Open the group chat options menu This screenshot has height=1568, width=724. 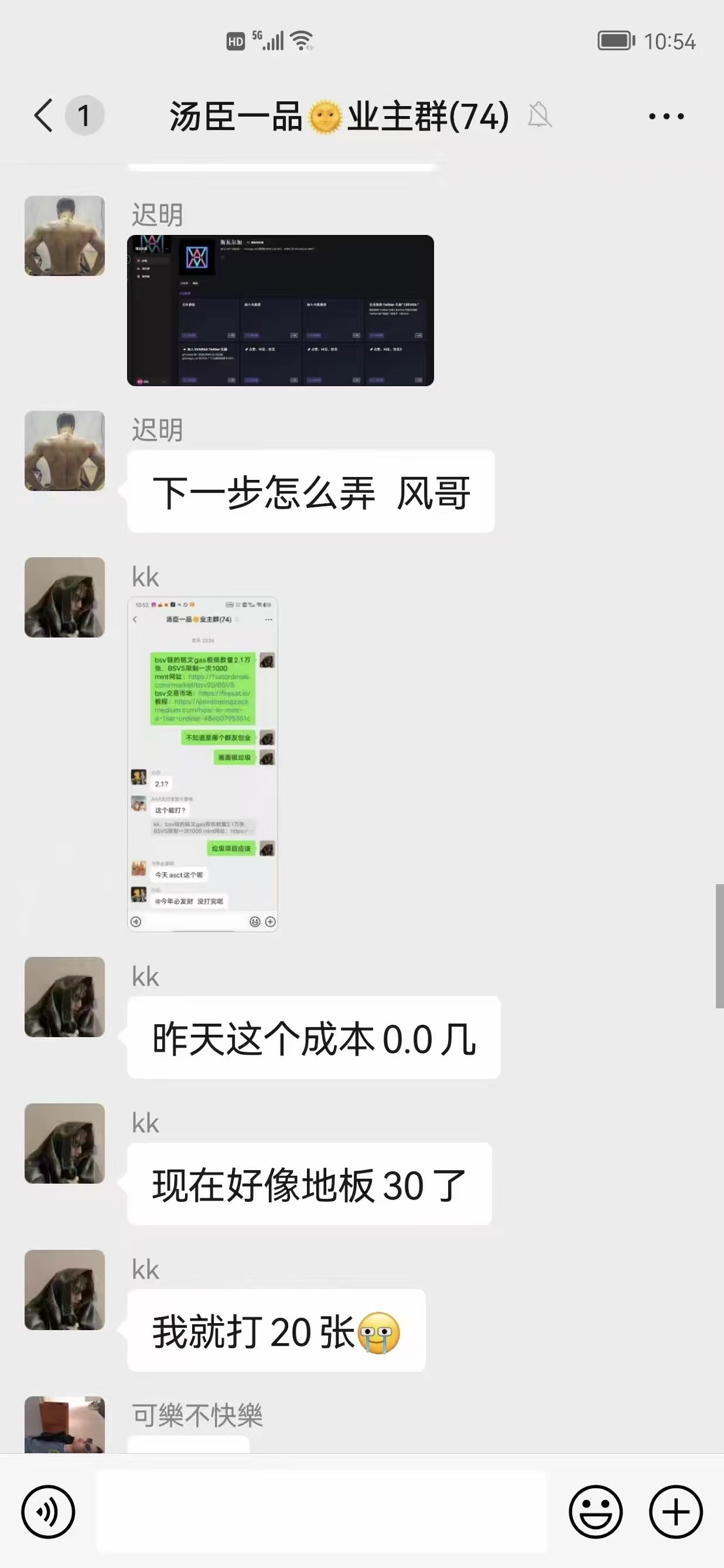(665, 115)
